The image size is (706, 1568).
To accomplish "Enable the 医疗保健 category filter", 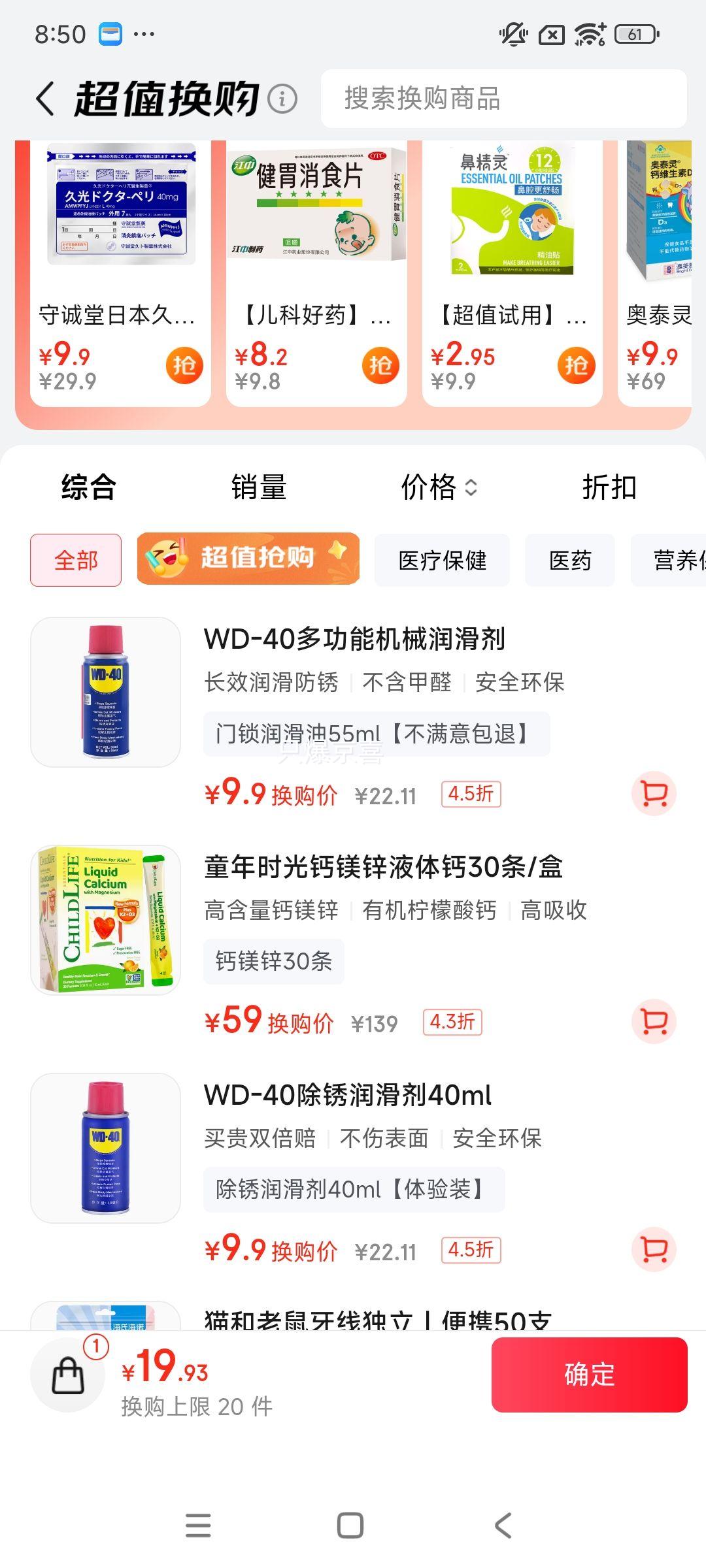I will pos(442,561).
